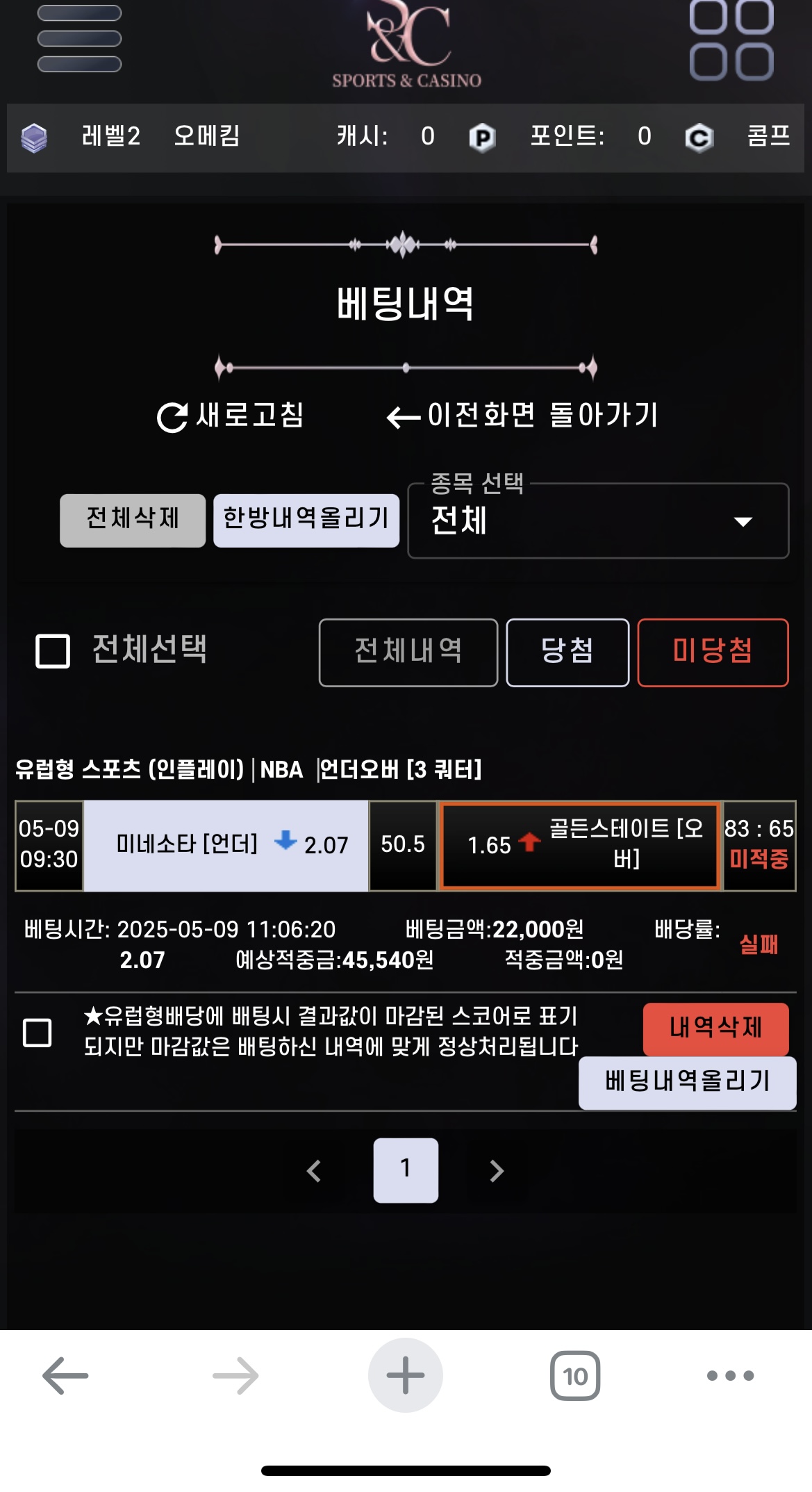Tap the 베팅내역올리기 button
This screenshot has height=1492, width=812.
tap(687, 1082)
